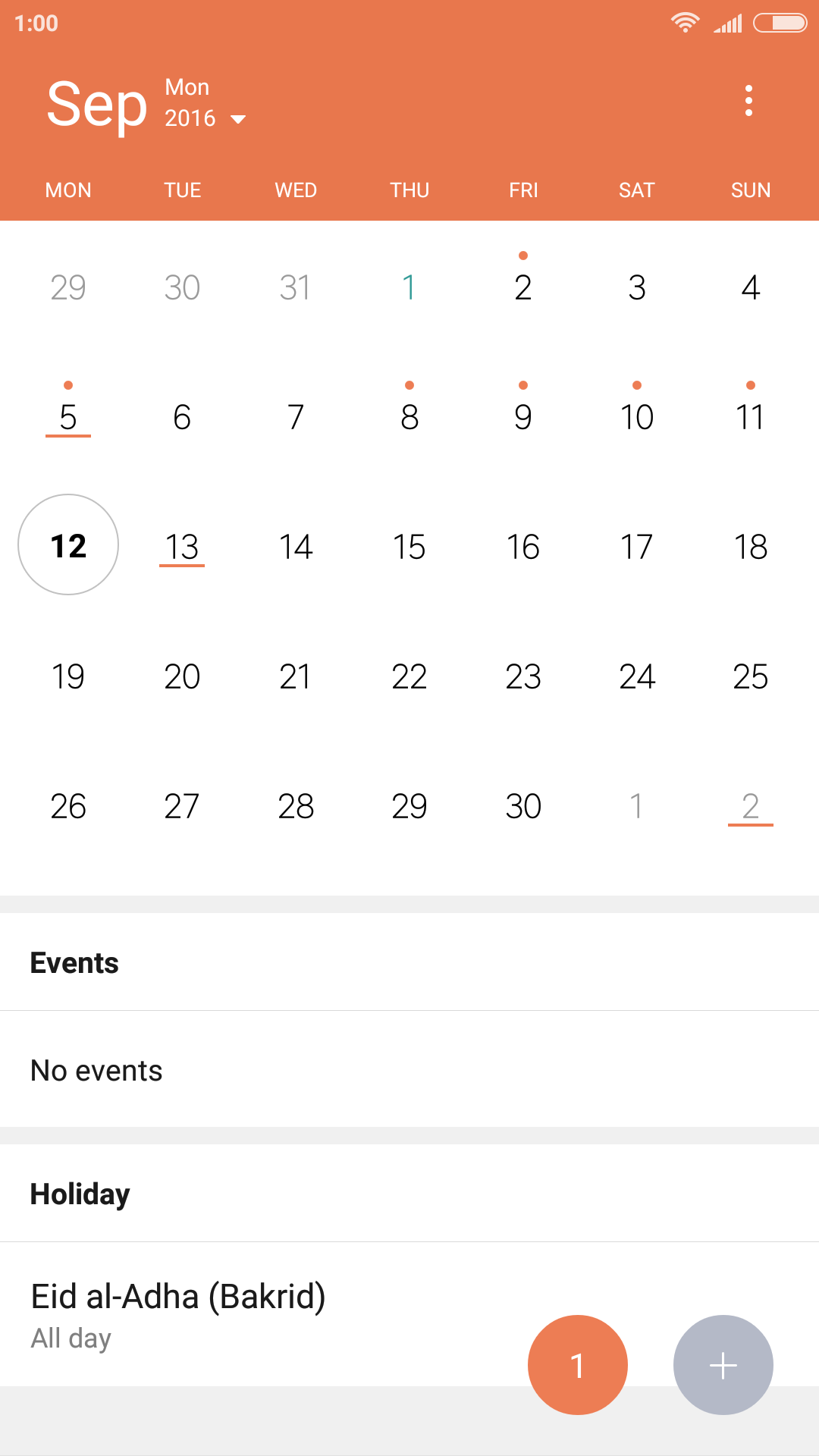Select September 16 in the calendar

(523, 546)
